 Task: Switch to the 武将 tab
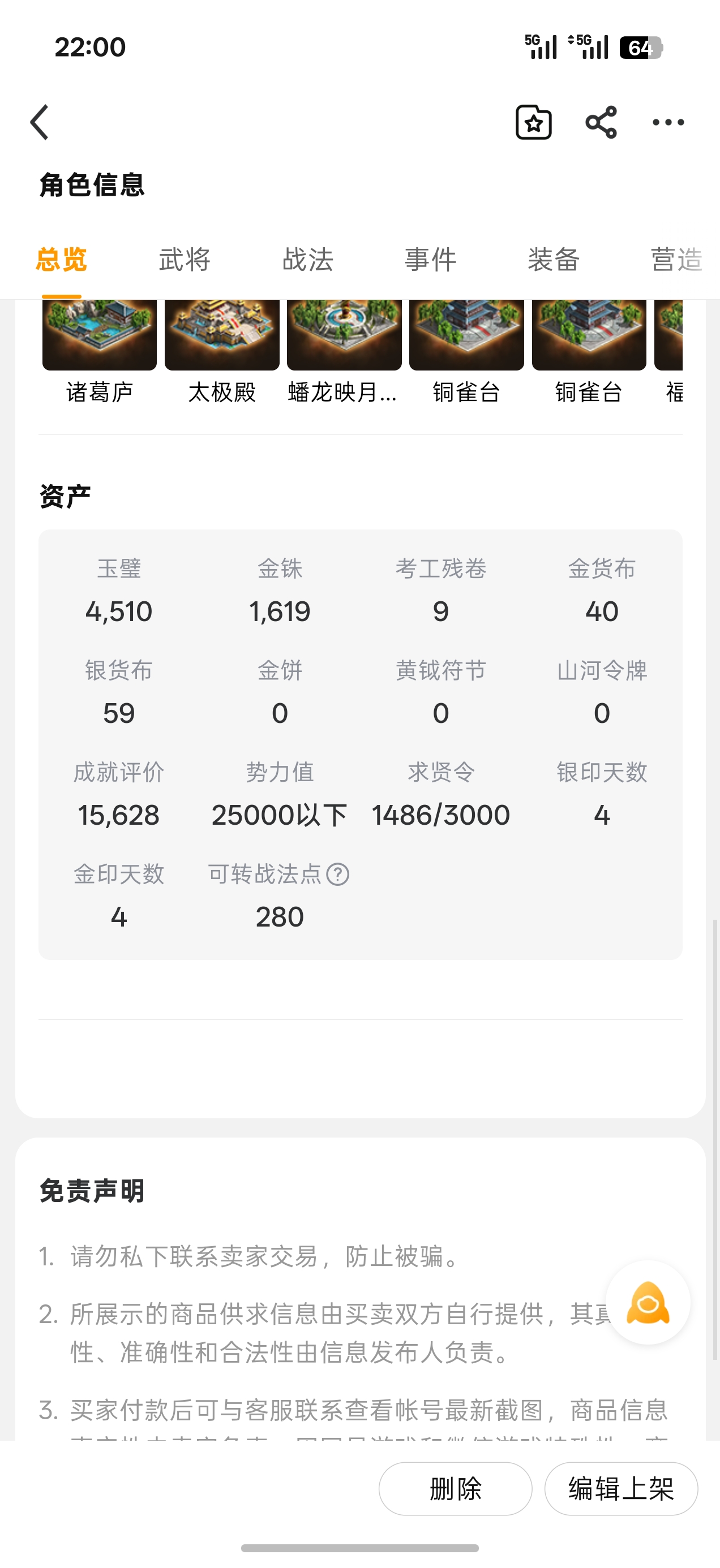point(185,259)
